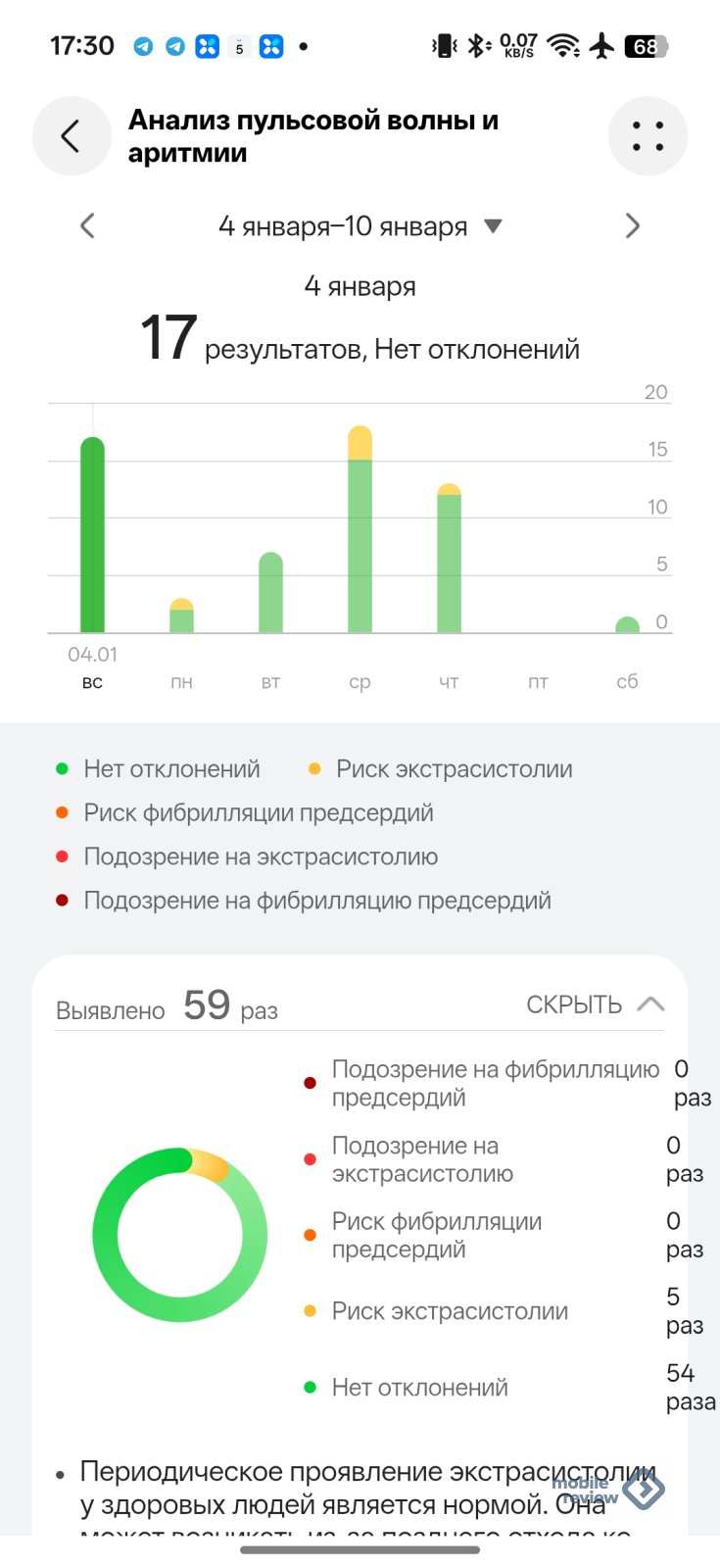Select the Monday (пн) bar in chart
Viewport: 720px width, 1568px height.
coord(181,616)
